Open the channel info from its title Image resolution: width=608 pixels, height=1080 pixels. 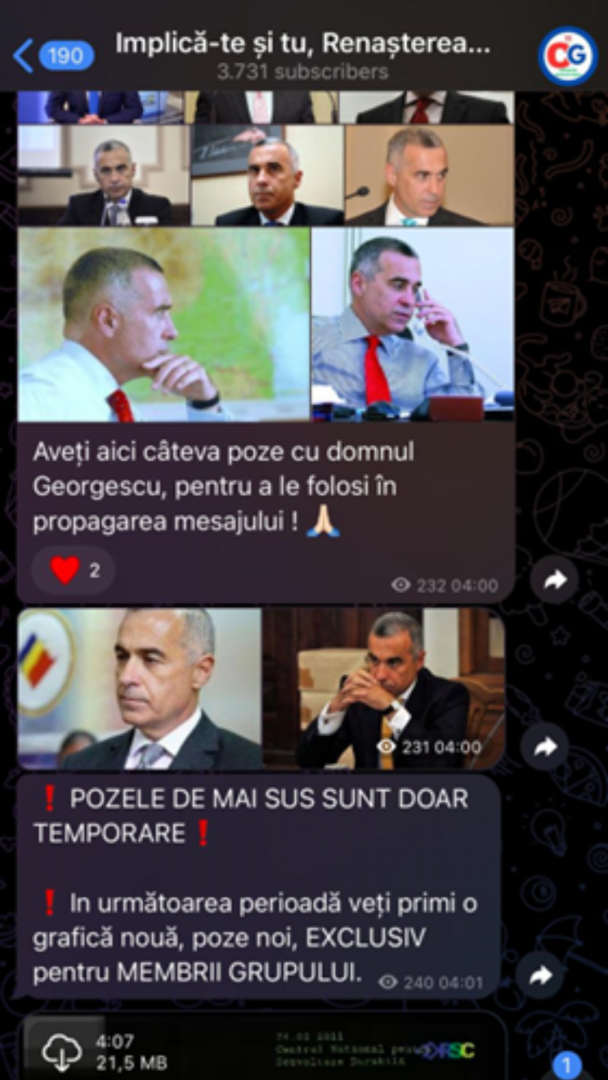click(302, 44)
